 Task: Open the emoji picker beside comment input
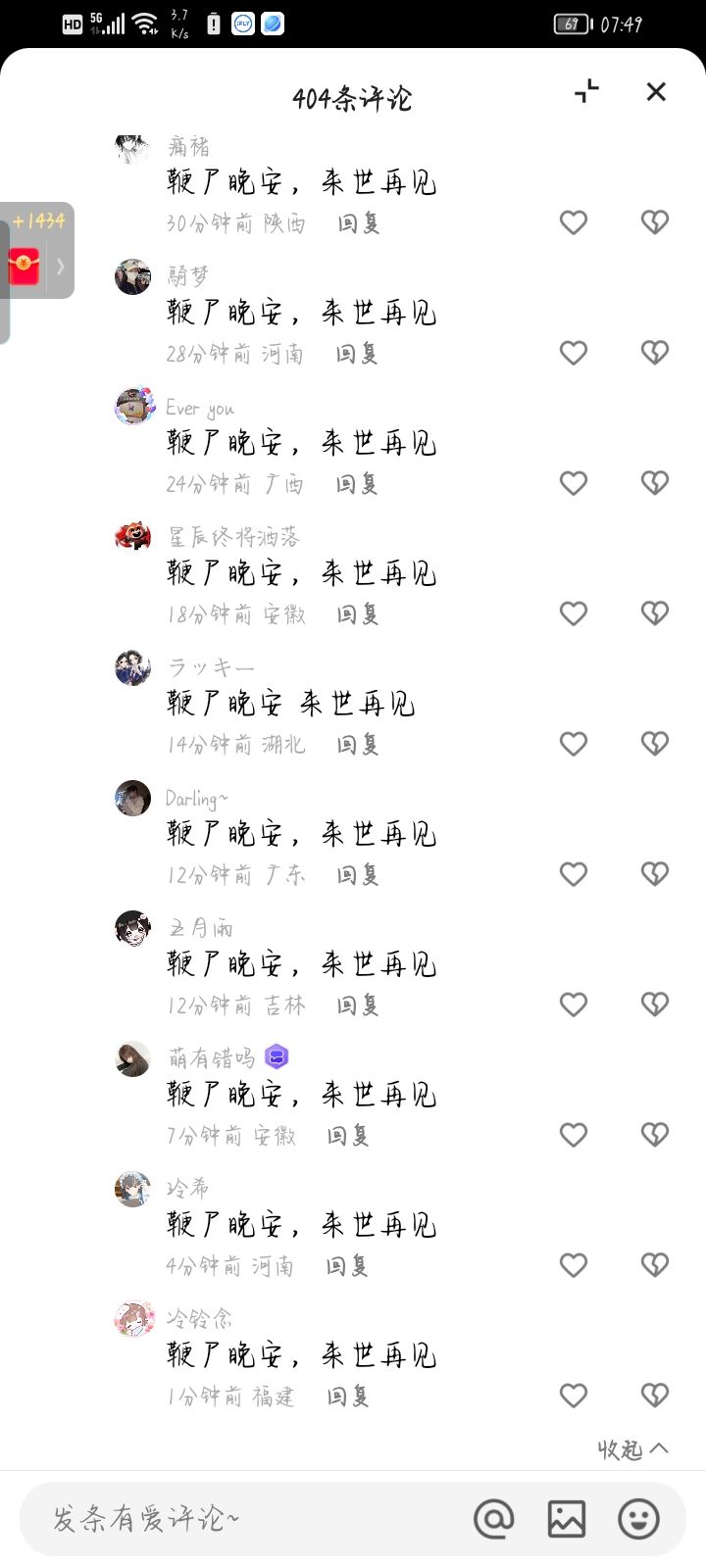[x=637, y=1519]
